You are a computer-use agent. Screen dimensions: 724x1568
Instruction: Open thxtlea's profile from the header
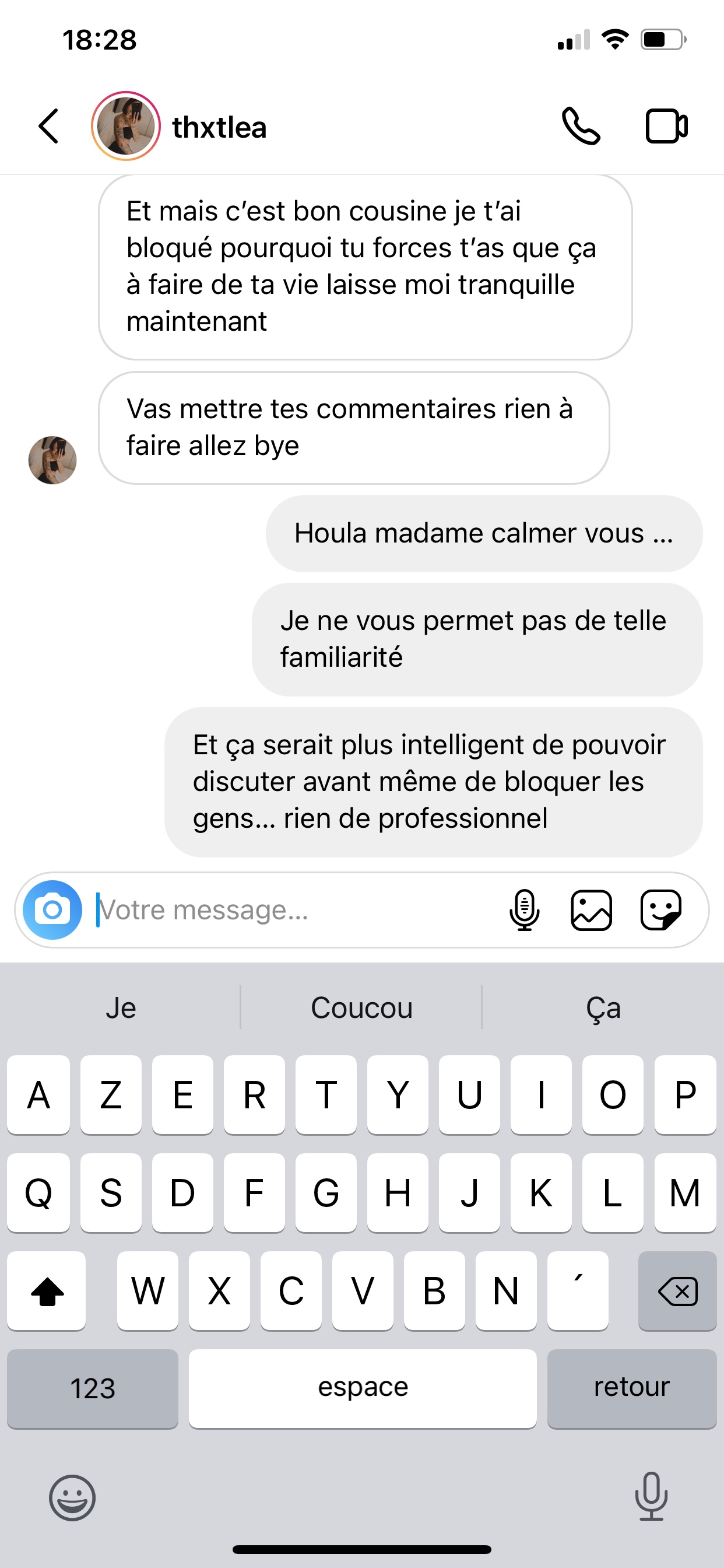[219, 128]
